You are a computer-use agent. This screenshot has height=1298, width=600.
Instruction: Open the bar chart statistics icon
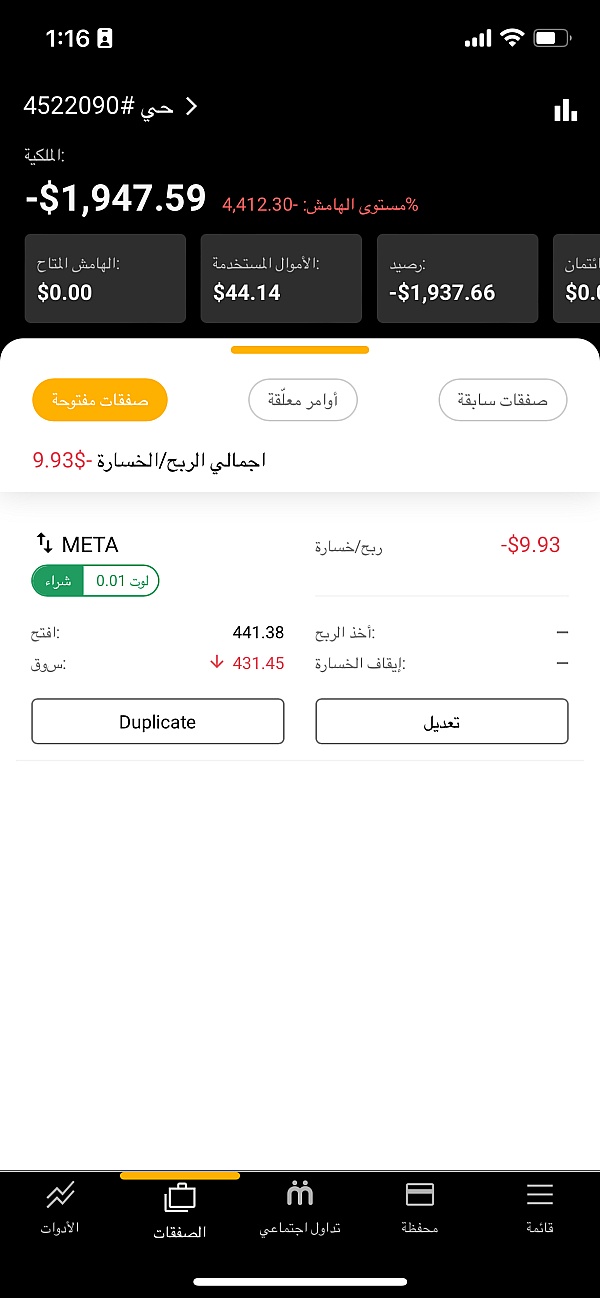(566, 110)
